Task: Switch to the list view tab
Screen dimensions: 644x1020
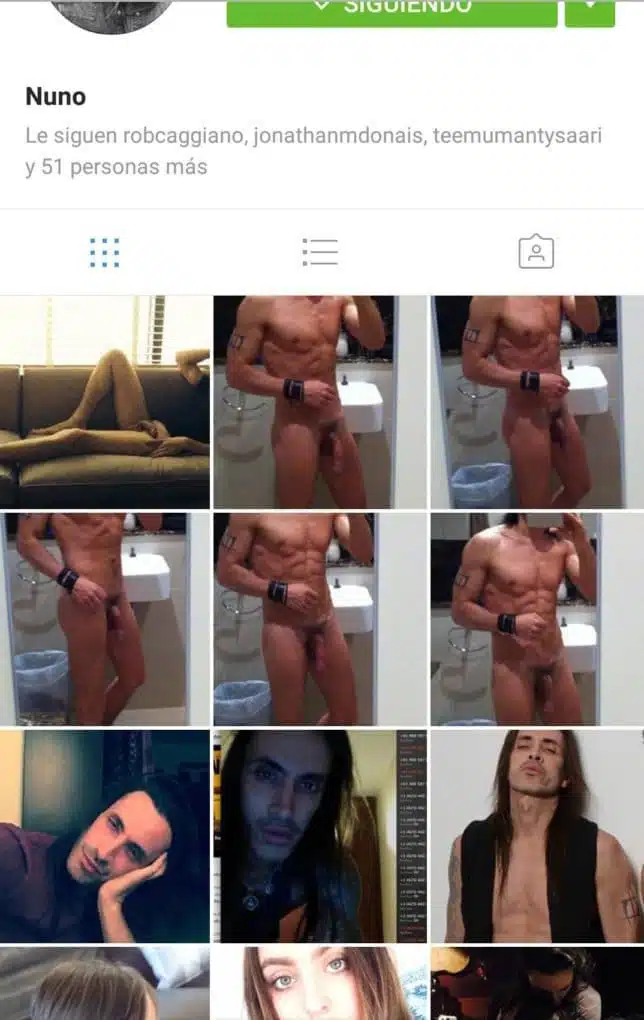Action: coord(320,252)
